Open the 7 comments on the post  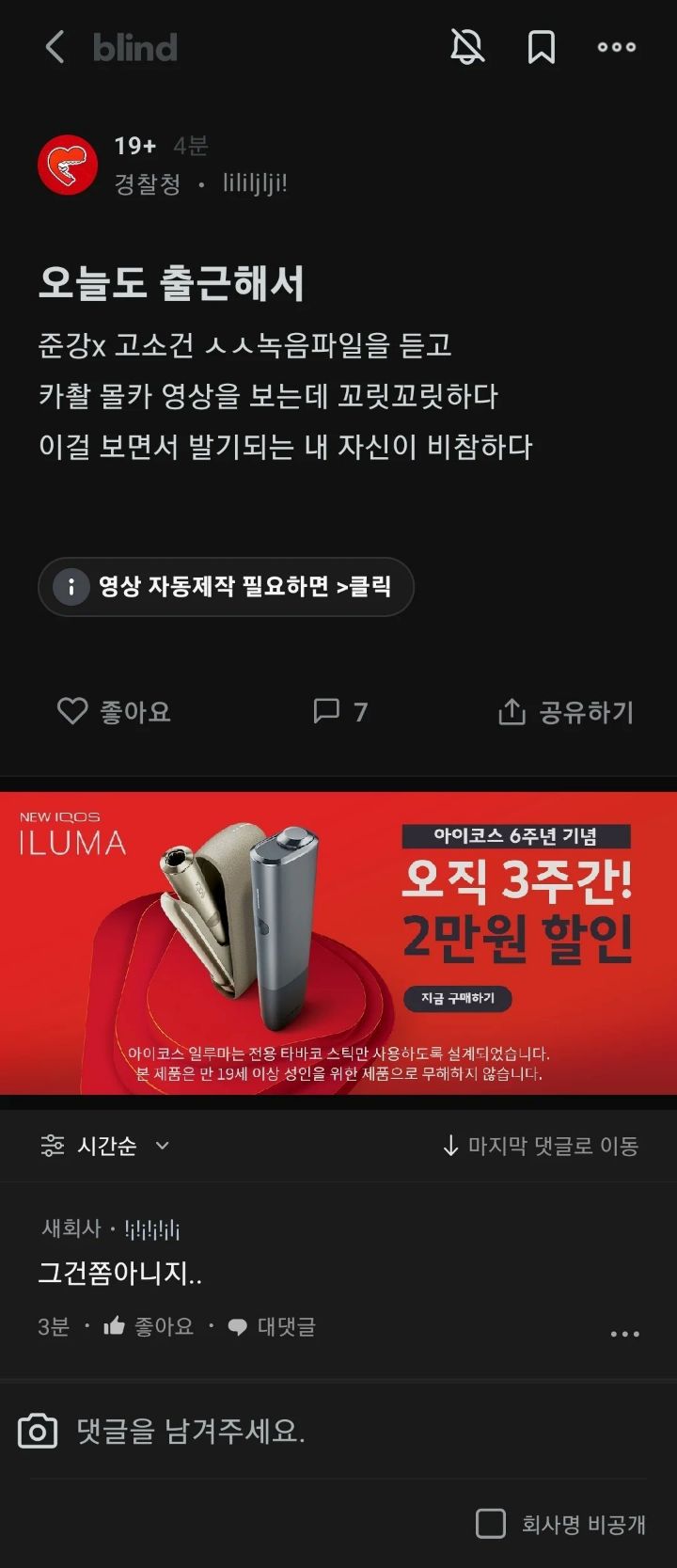coord(339,712)
